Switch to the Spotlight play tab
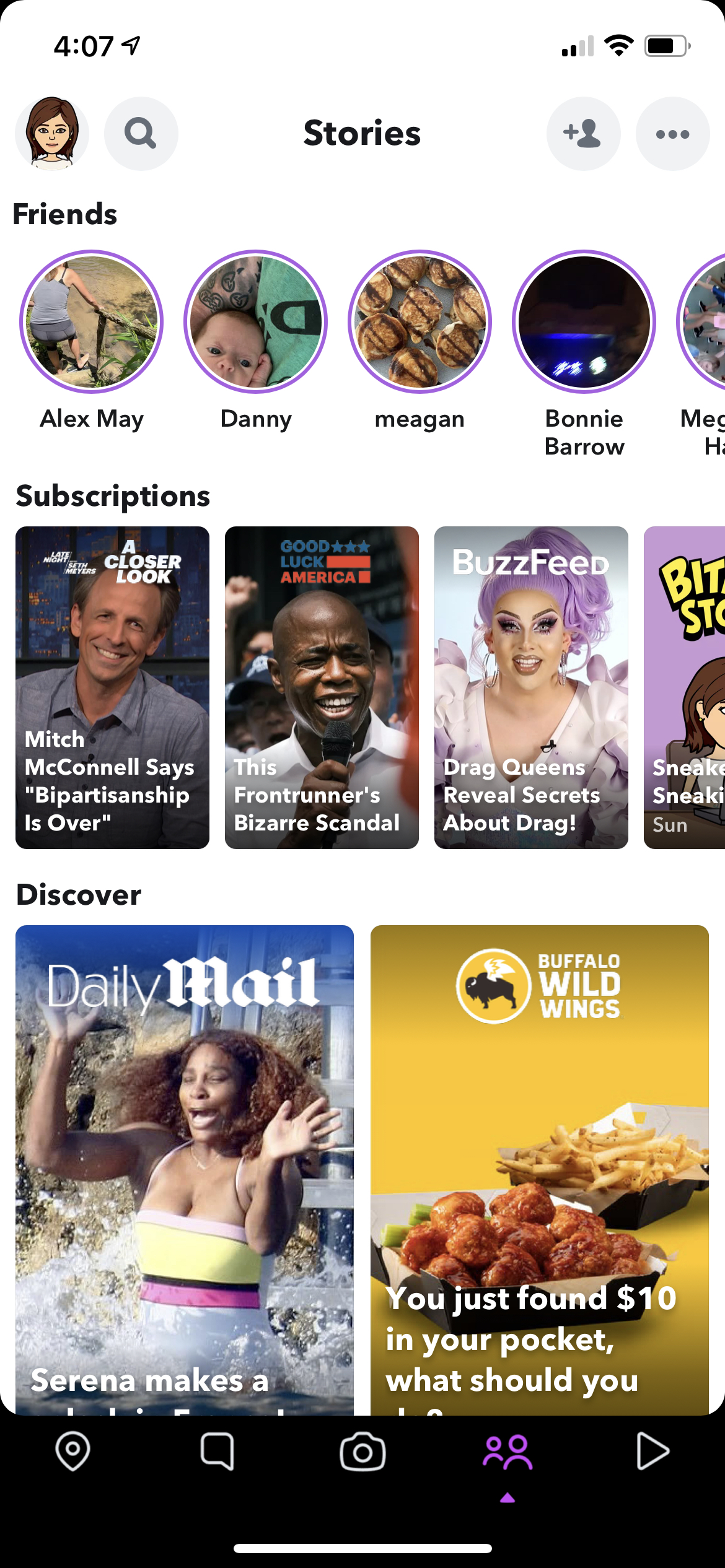The height and width of the screenshot is (1568, 725). point(652,1452)
